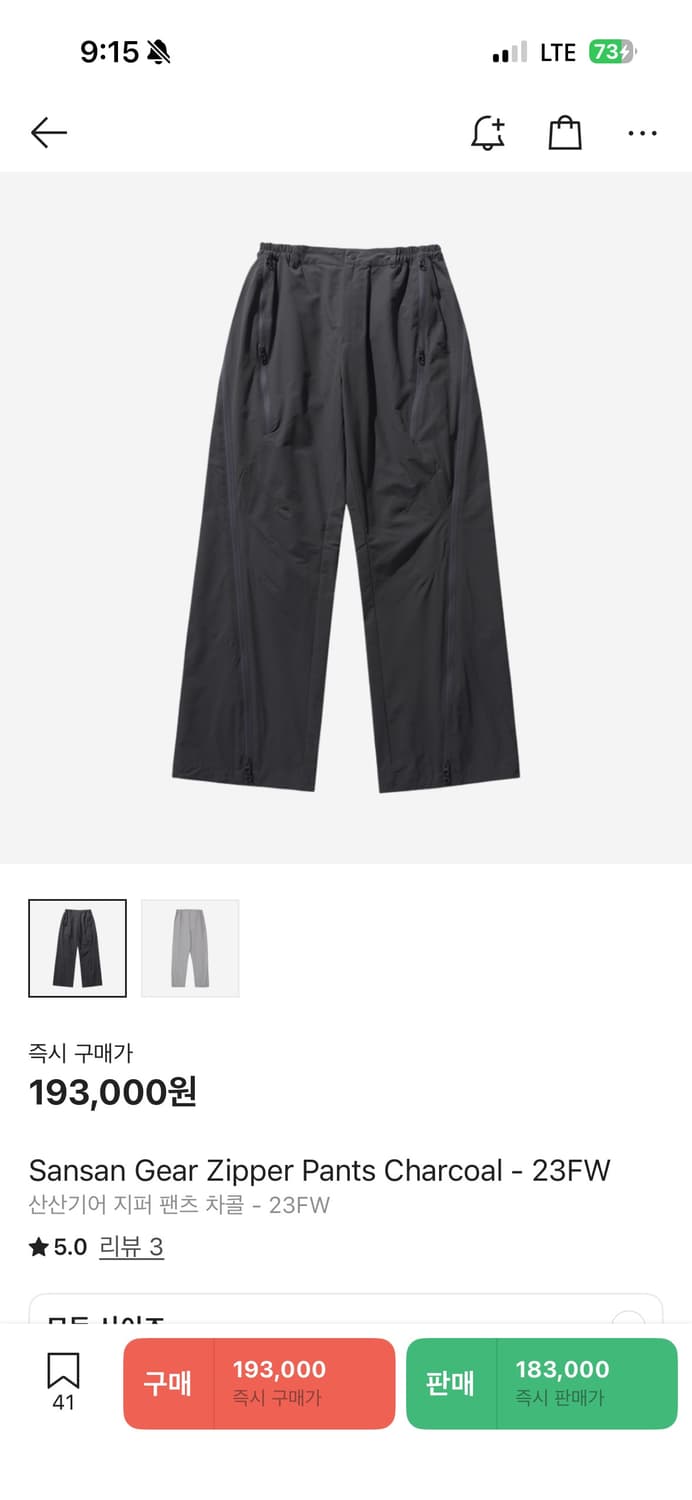
Task: Set a price alert with the bell icon
Action: click(x=488, y=133)
